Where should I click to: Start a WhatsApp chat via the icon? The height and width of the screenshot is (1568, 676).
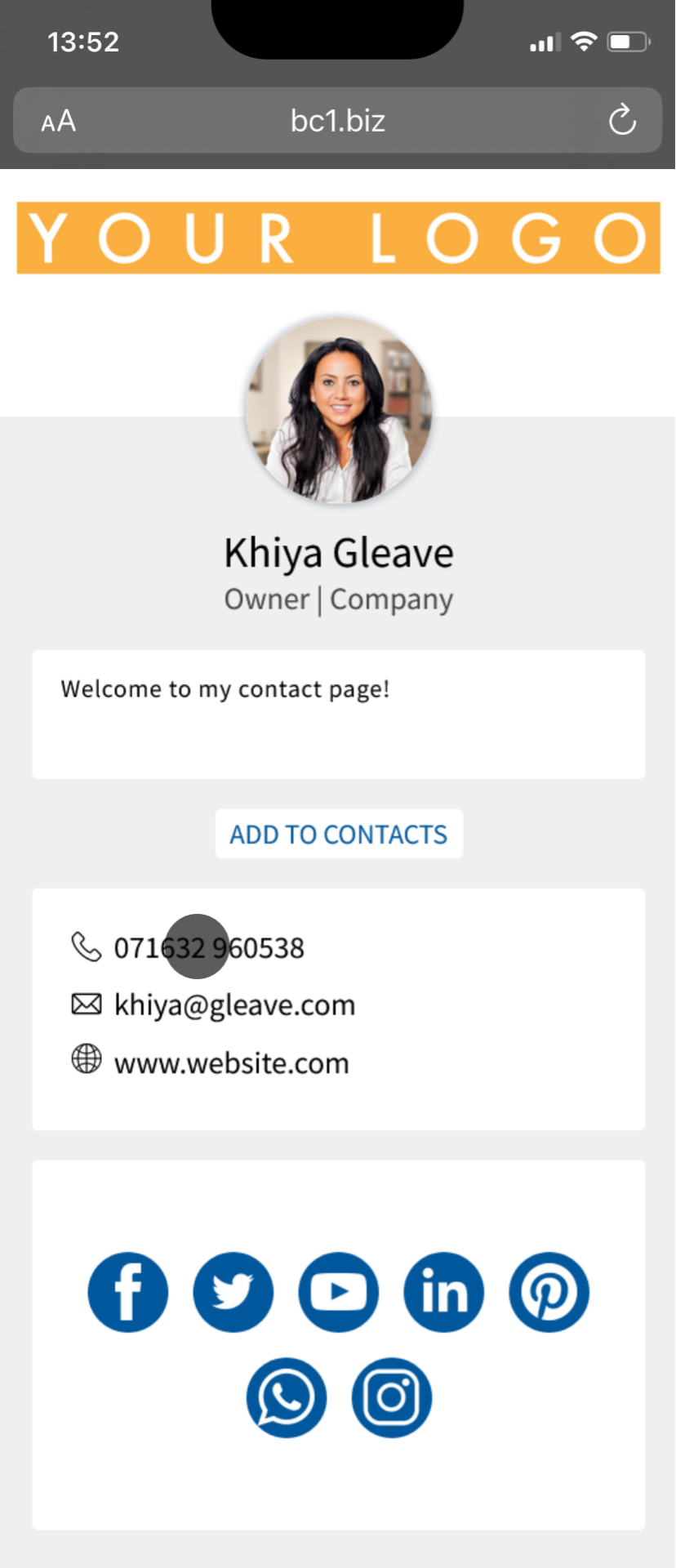coord(287,1397)
